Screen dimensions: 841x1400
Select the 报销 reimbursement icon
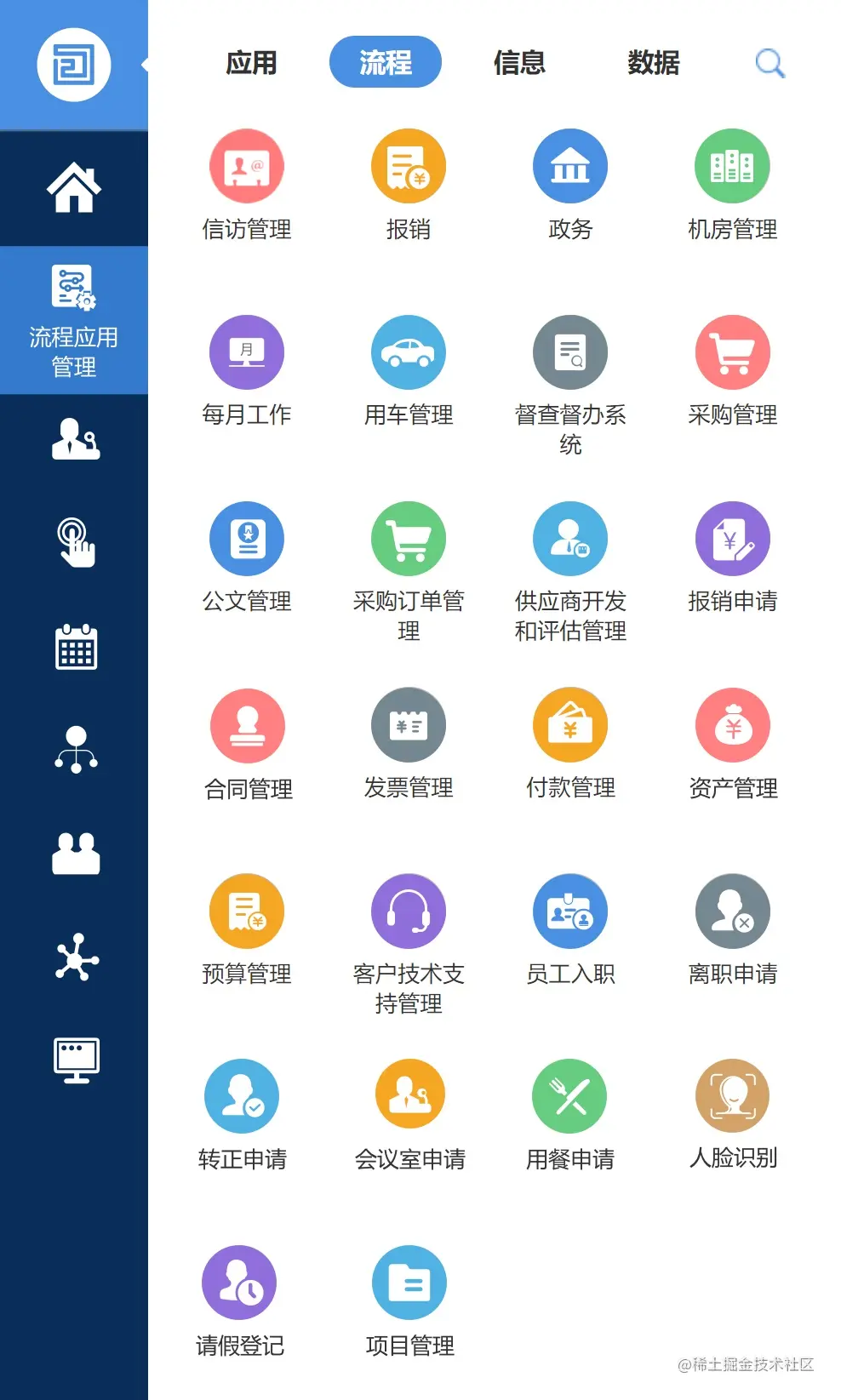409,167
